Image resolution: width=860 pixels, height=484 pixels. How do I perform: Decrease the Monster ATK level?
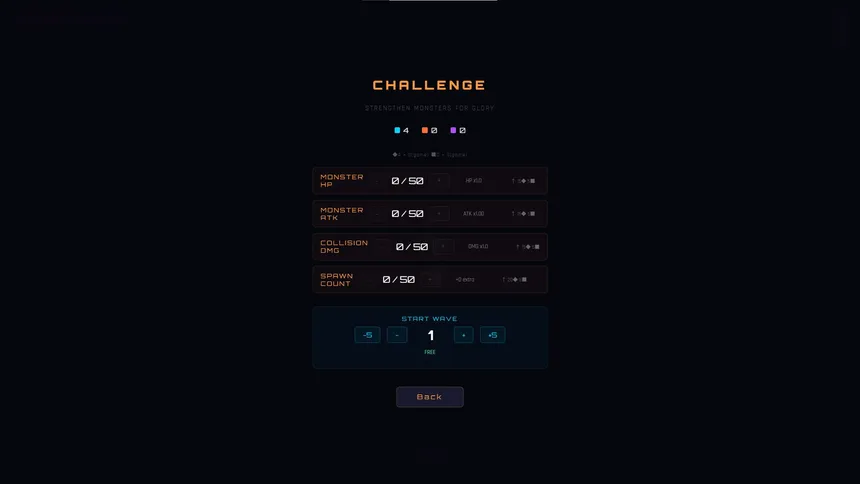[379, 214]
